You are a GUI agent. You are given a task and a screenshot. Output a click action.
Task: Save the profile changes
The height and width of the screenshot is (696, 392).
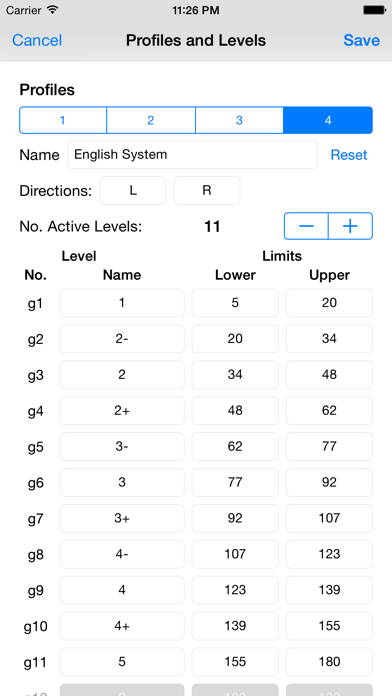pos(361,40)
